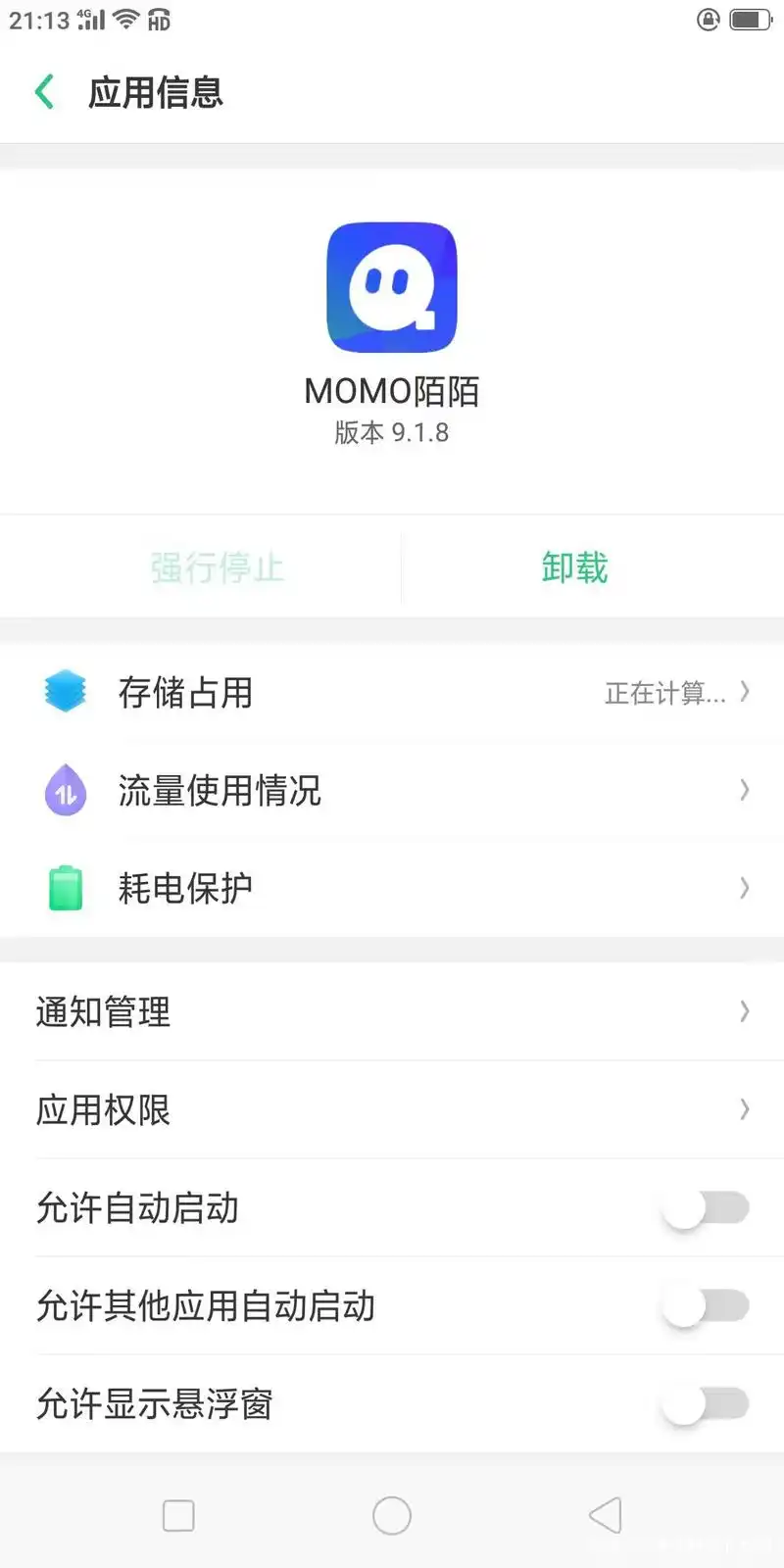Toggle 允许其他应用自动启动 on

(x=706, y=1306)
